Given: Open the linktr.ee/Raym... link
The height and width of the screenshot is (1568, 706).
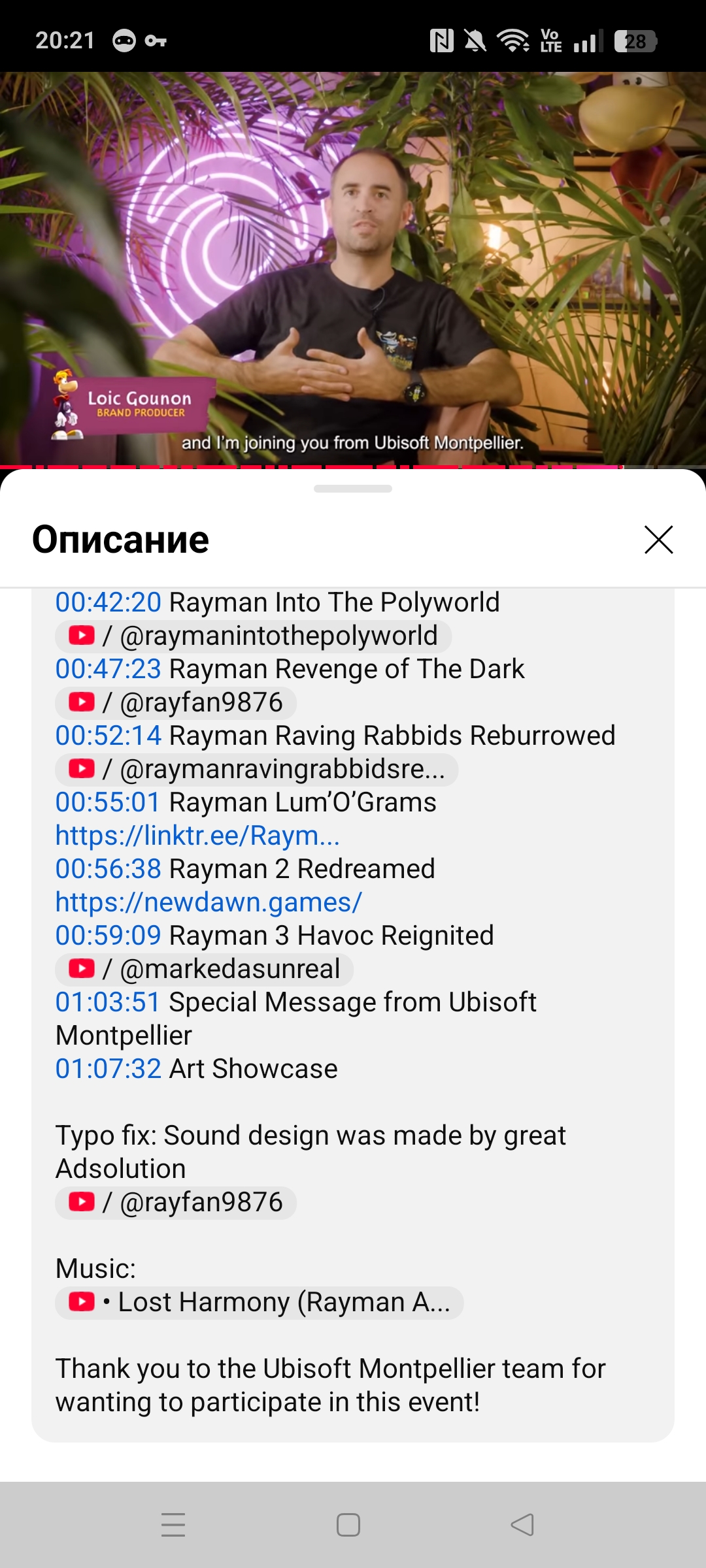Looking at the screenshot, I should pos(197,836).
